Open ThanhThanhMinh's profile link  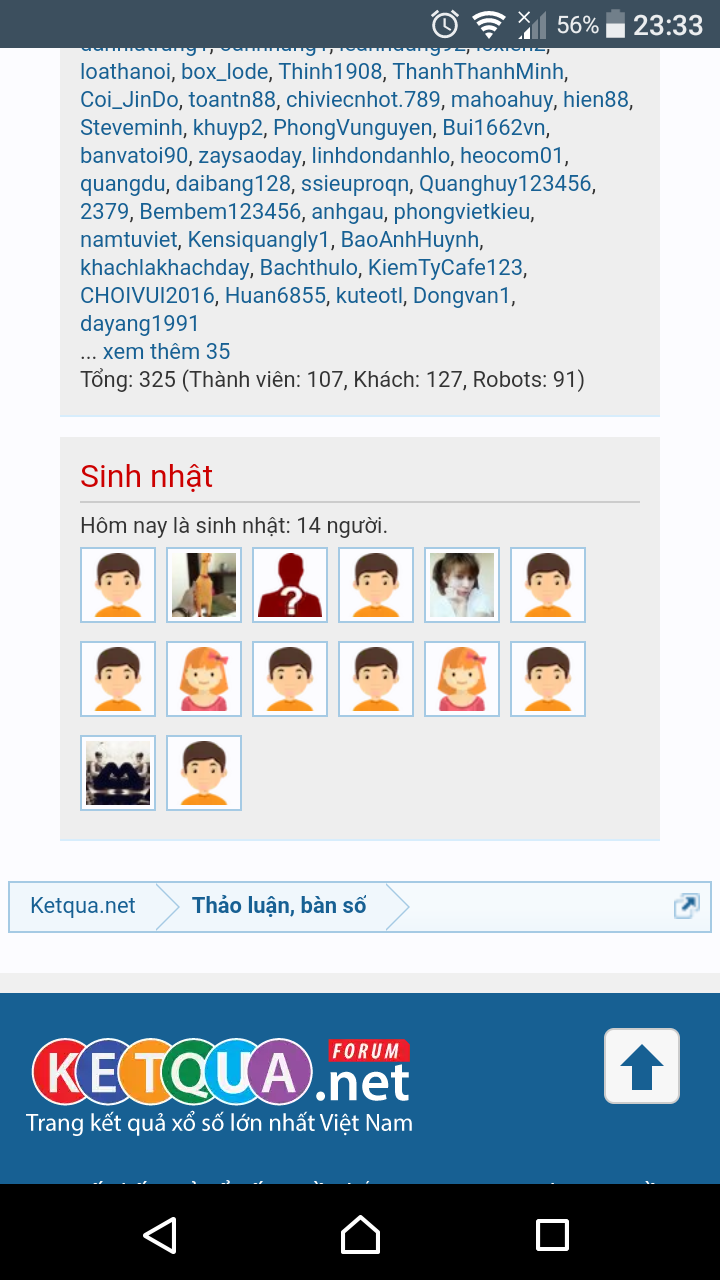pos(478,72)
